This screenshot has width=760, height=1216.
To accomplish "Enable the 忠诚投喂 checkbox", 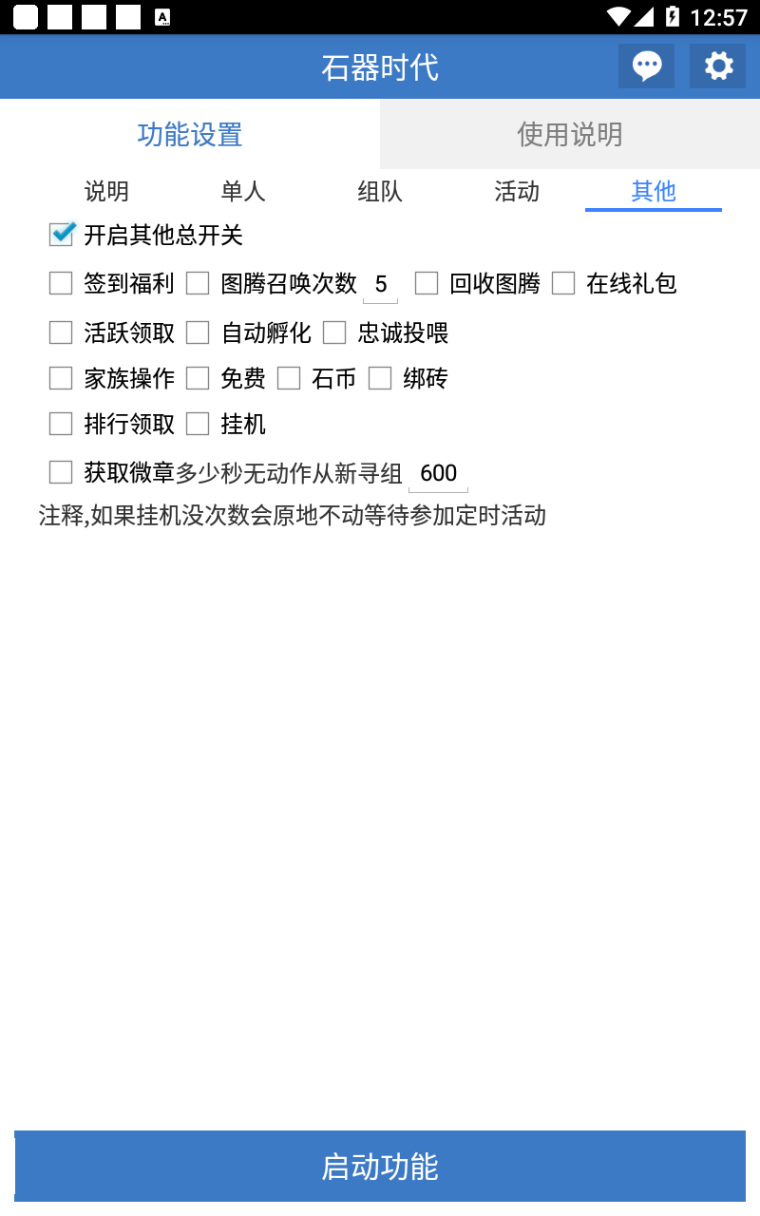I will 333,332.
